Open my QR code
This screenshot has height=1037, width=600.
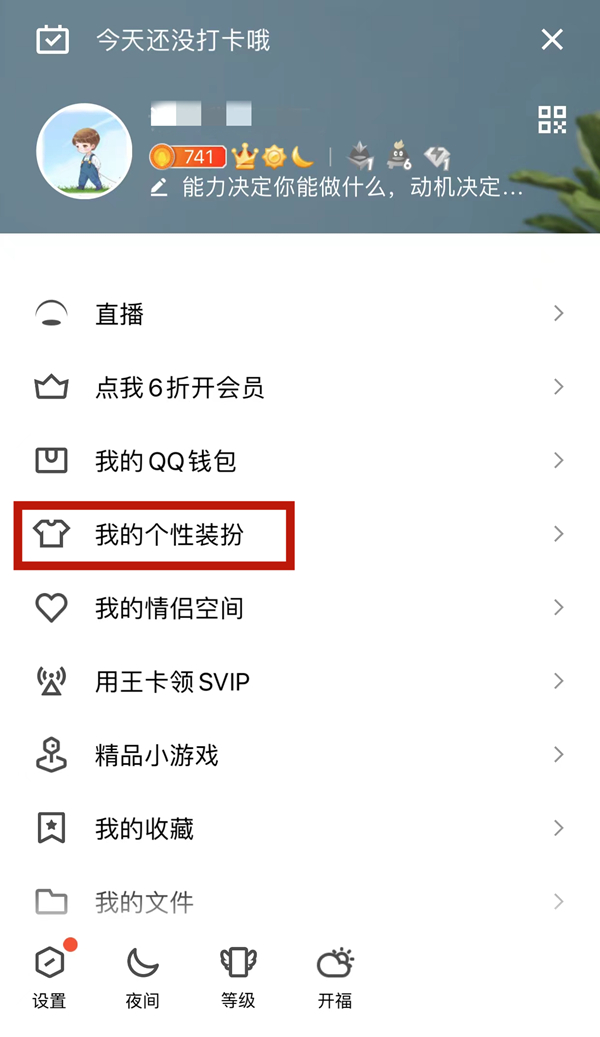[552, 120]
